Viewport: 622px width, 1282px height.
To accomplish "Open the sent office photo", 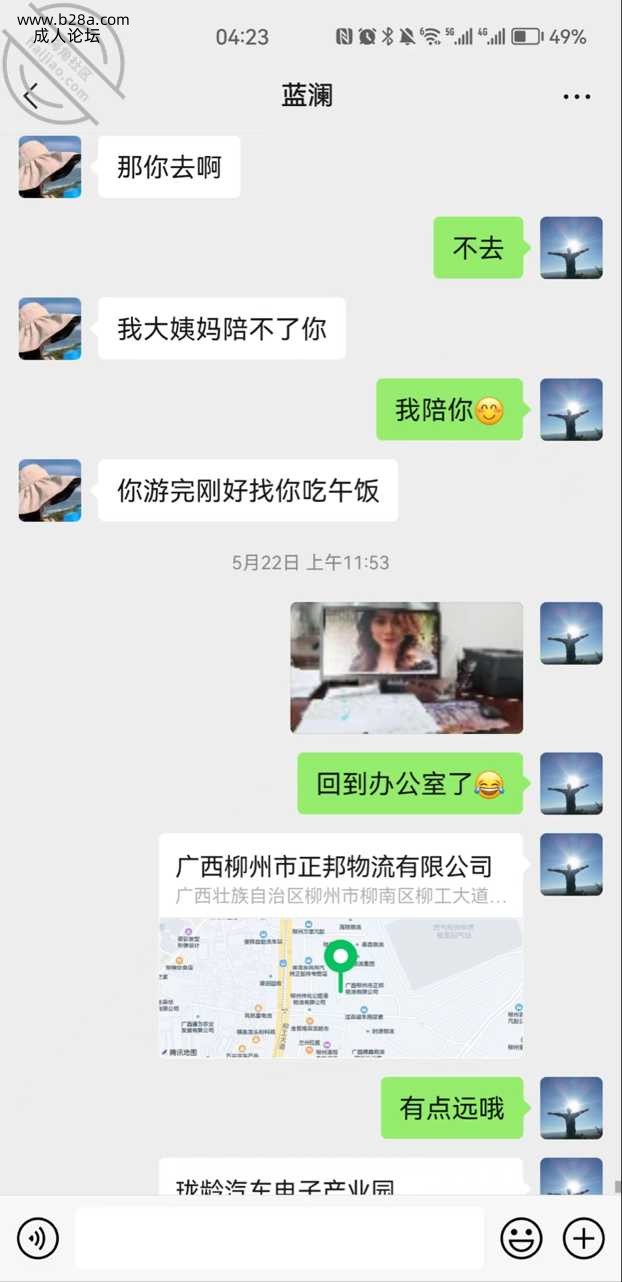I will click(406, 668).
